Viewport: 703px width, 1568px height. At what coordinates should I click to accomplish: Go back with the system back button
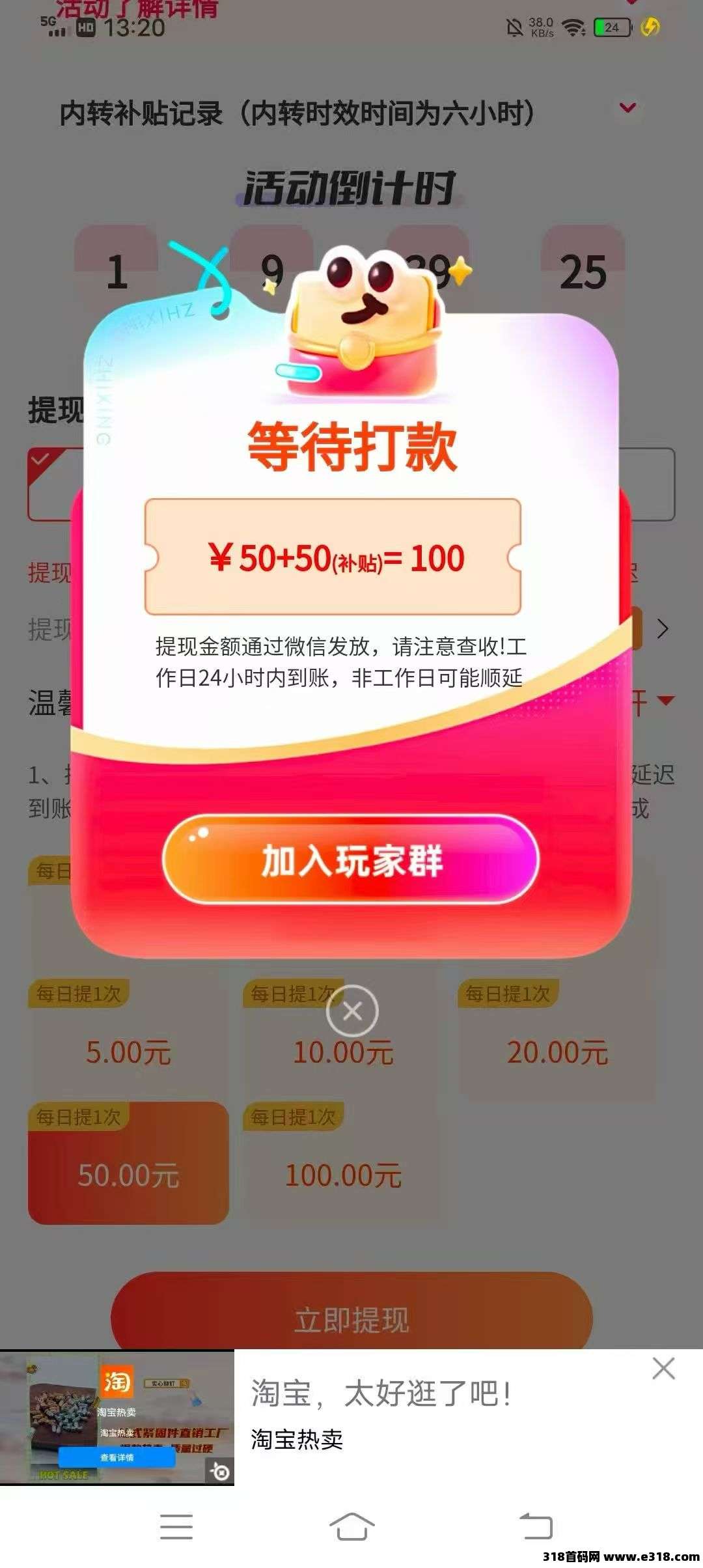(536, 1526)
